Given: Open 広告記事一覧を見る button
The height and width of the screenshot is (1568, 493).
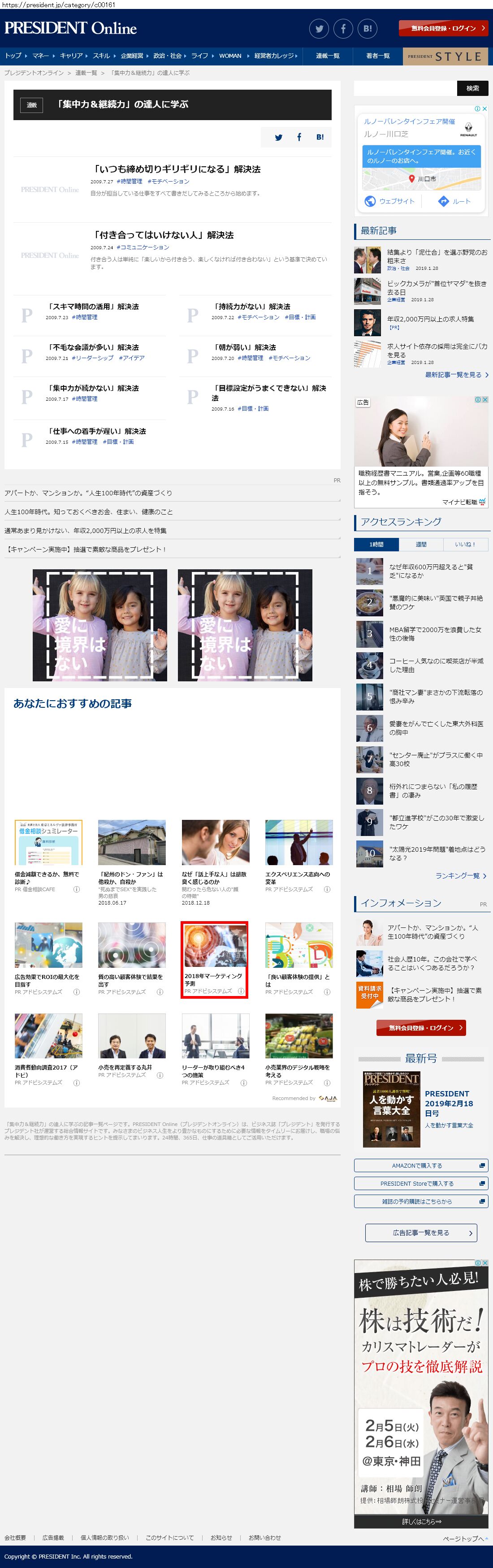Looking at the screenshot, I should click(420, 1233).
